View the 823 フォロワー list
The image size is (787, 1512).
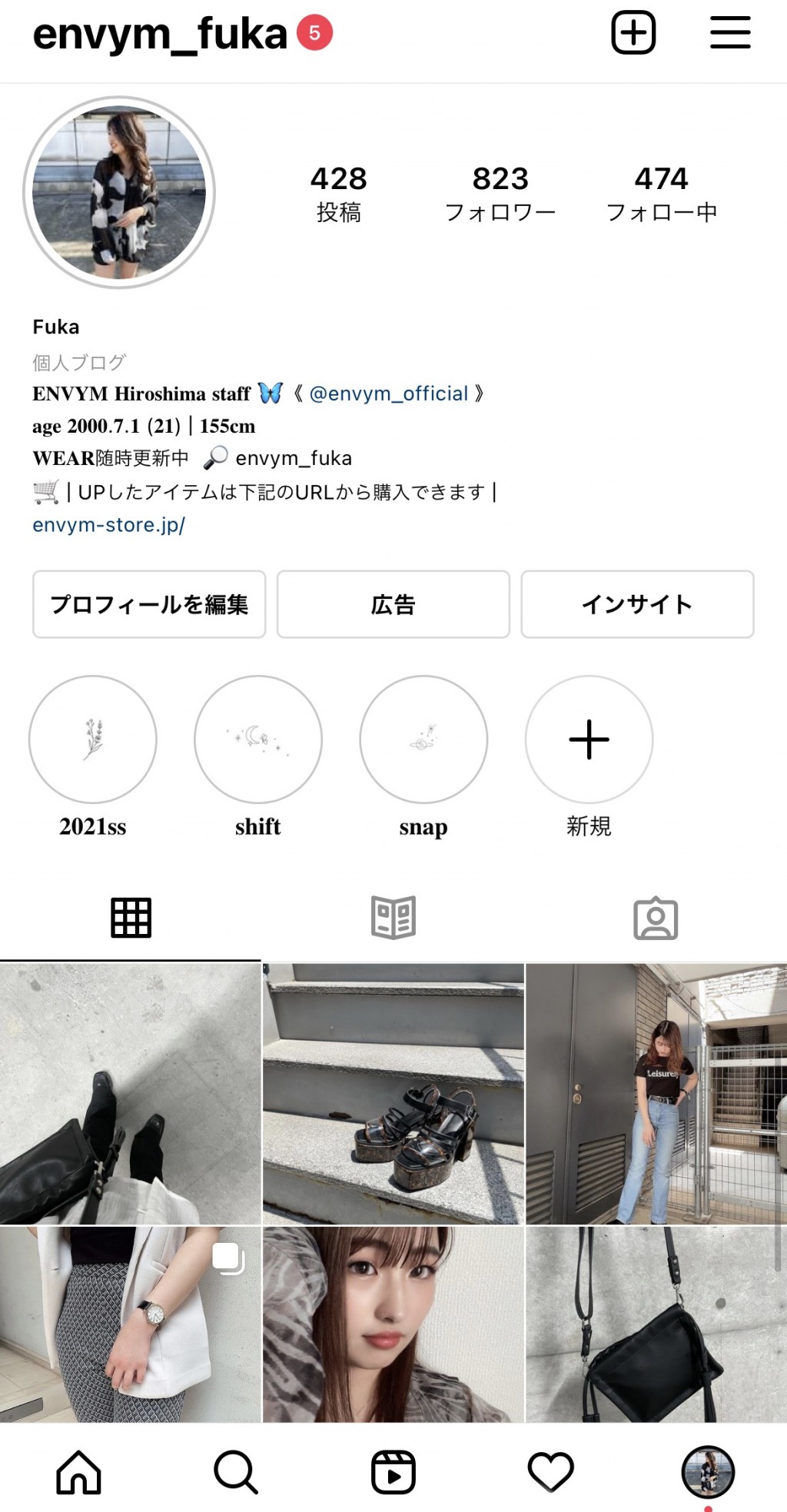pos(500,193)
